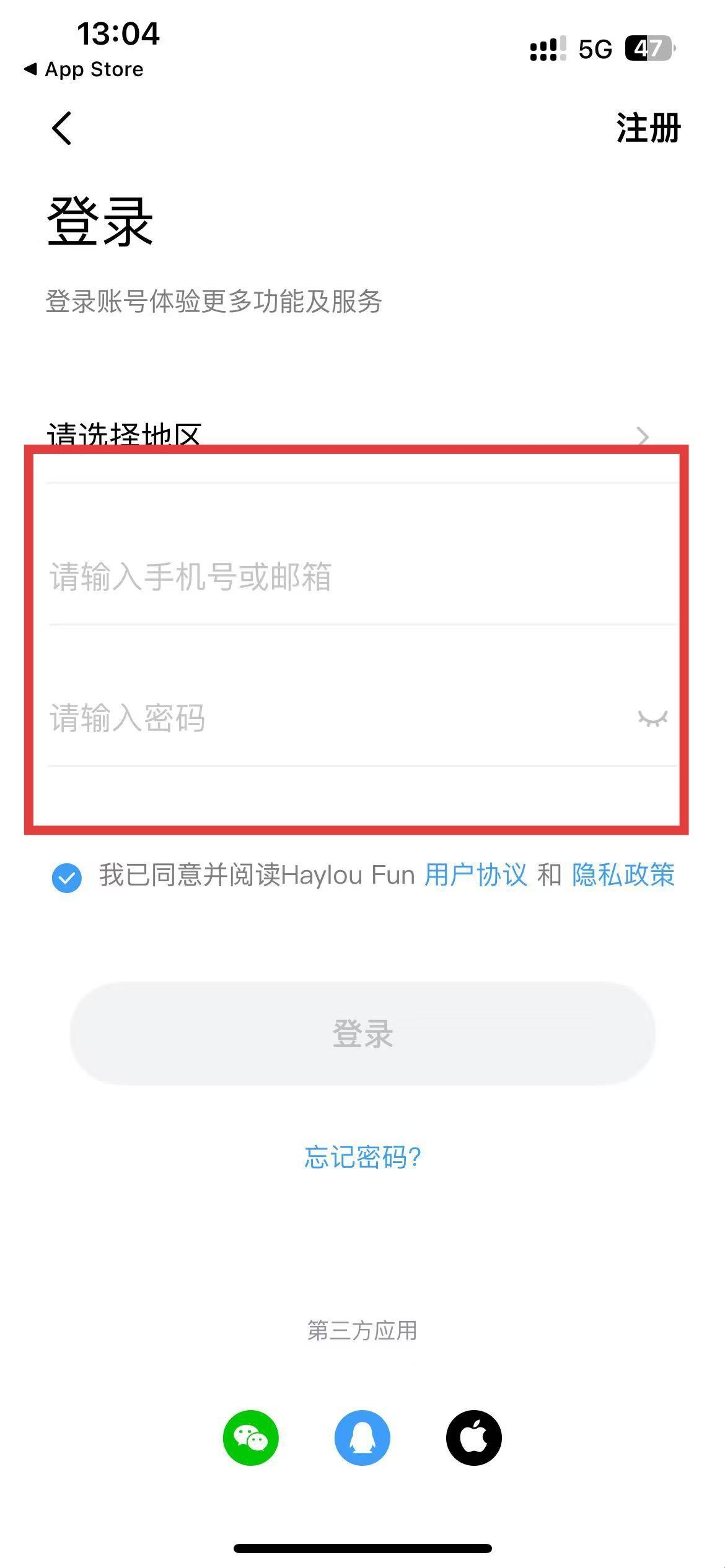Screen dimensions: 725x1568
Task: Return to App Store via status bar
Action: click(84, 69)
